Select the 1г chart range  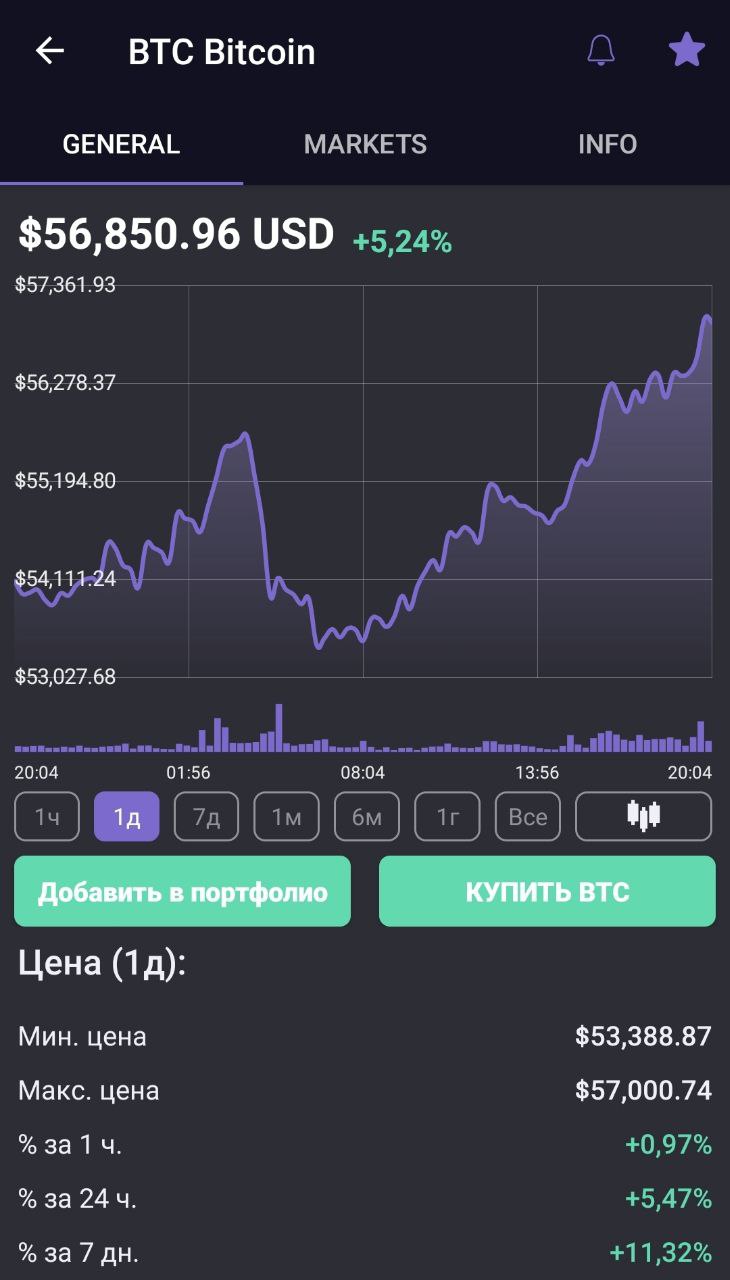tap(448, 817)
